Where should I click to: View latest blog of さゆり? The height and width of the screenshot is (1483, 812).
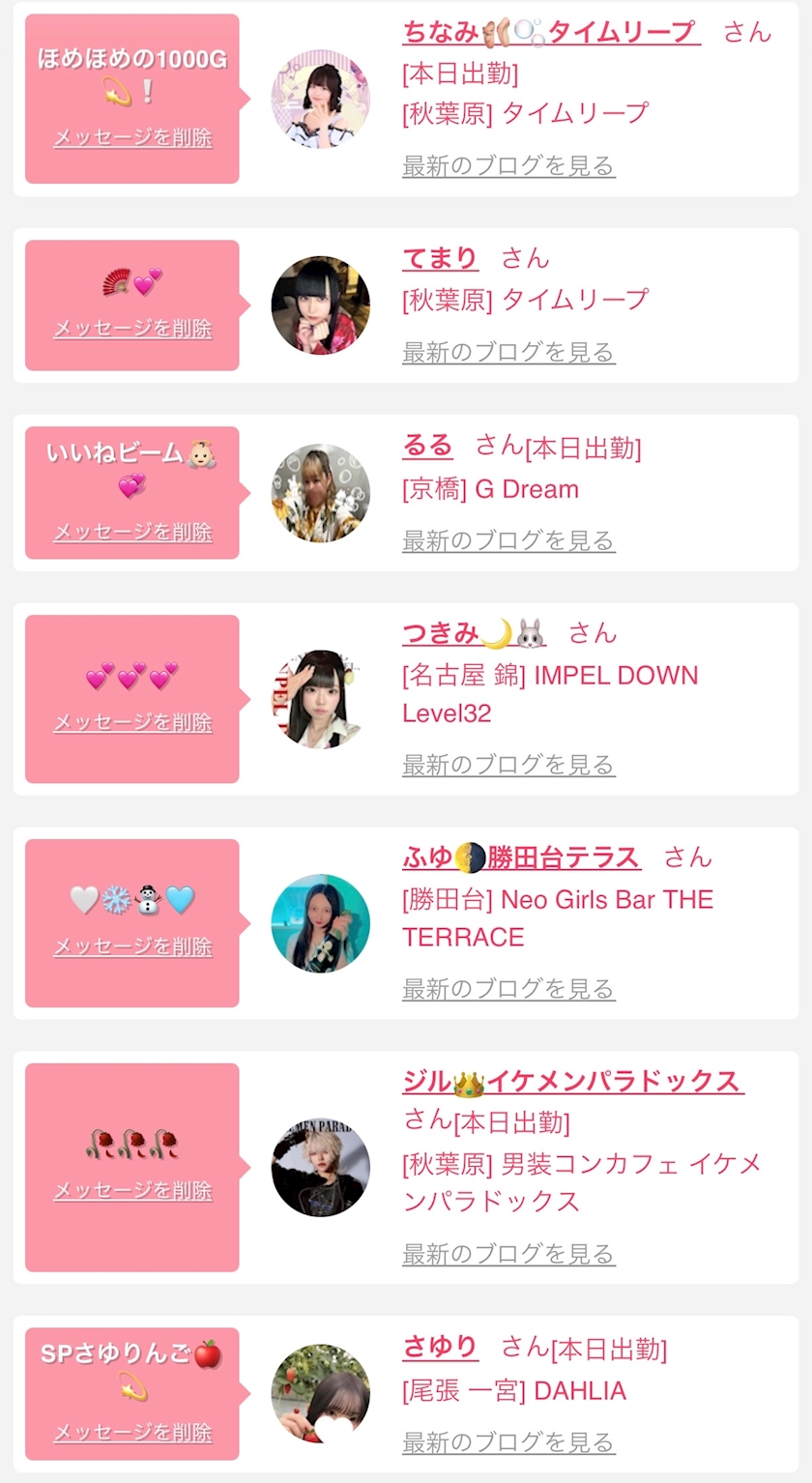508,1443
